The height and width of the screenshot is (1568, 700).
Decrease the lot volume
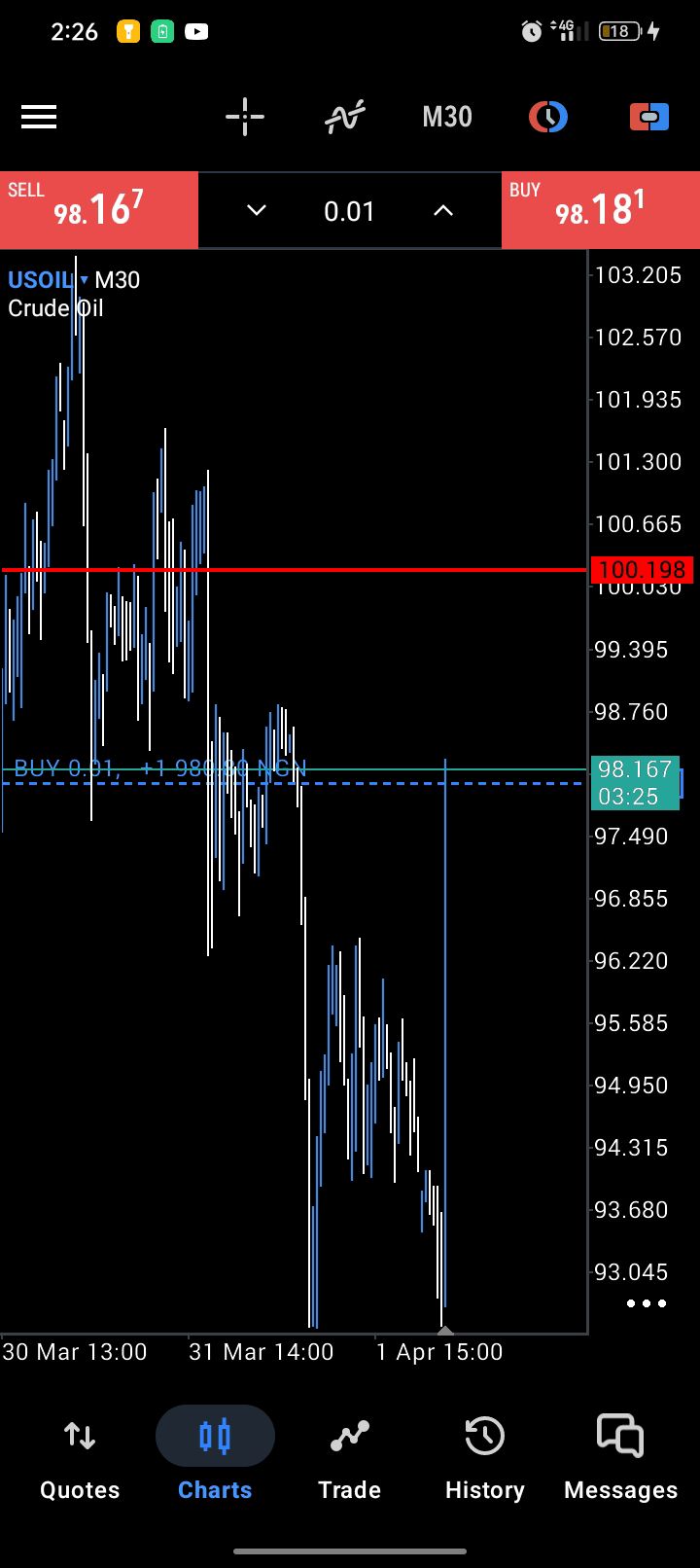click(257, 210)
